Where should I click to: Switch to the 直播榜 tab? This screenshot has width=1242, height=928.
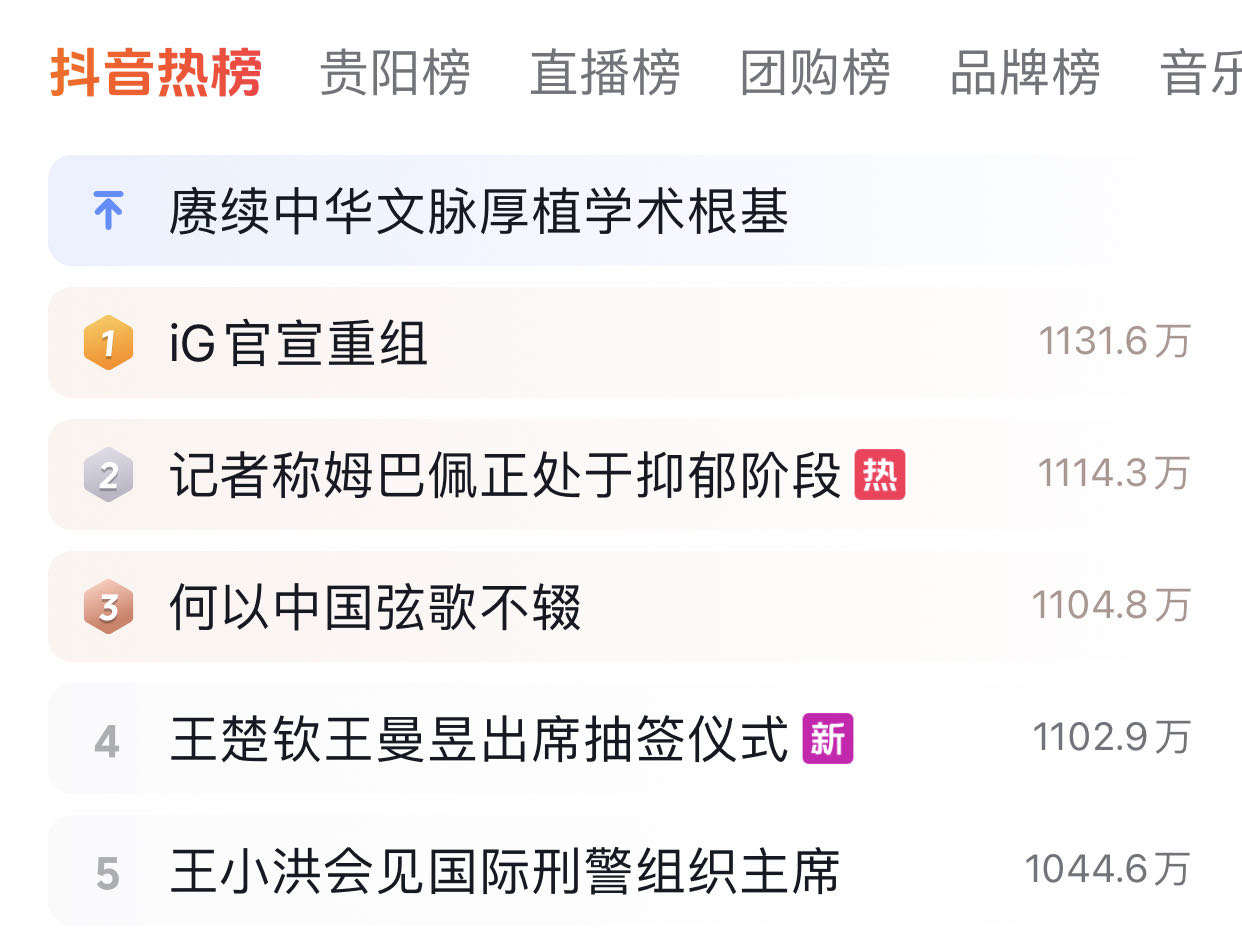(604, 74)
